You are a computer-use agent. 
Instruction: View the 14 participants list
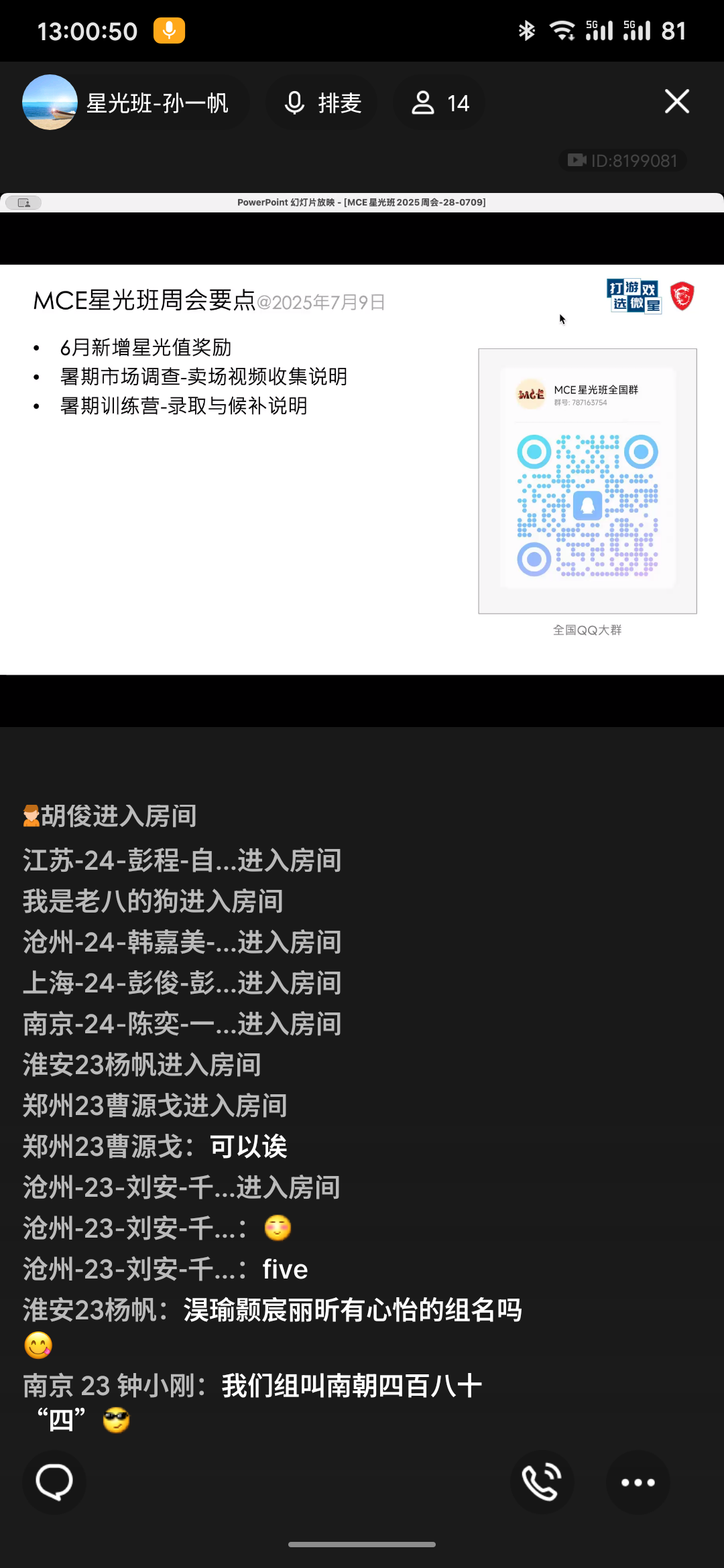point(440,103)
